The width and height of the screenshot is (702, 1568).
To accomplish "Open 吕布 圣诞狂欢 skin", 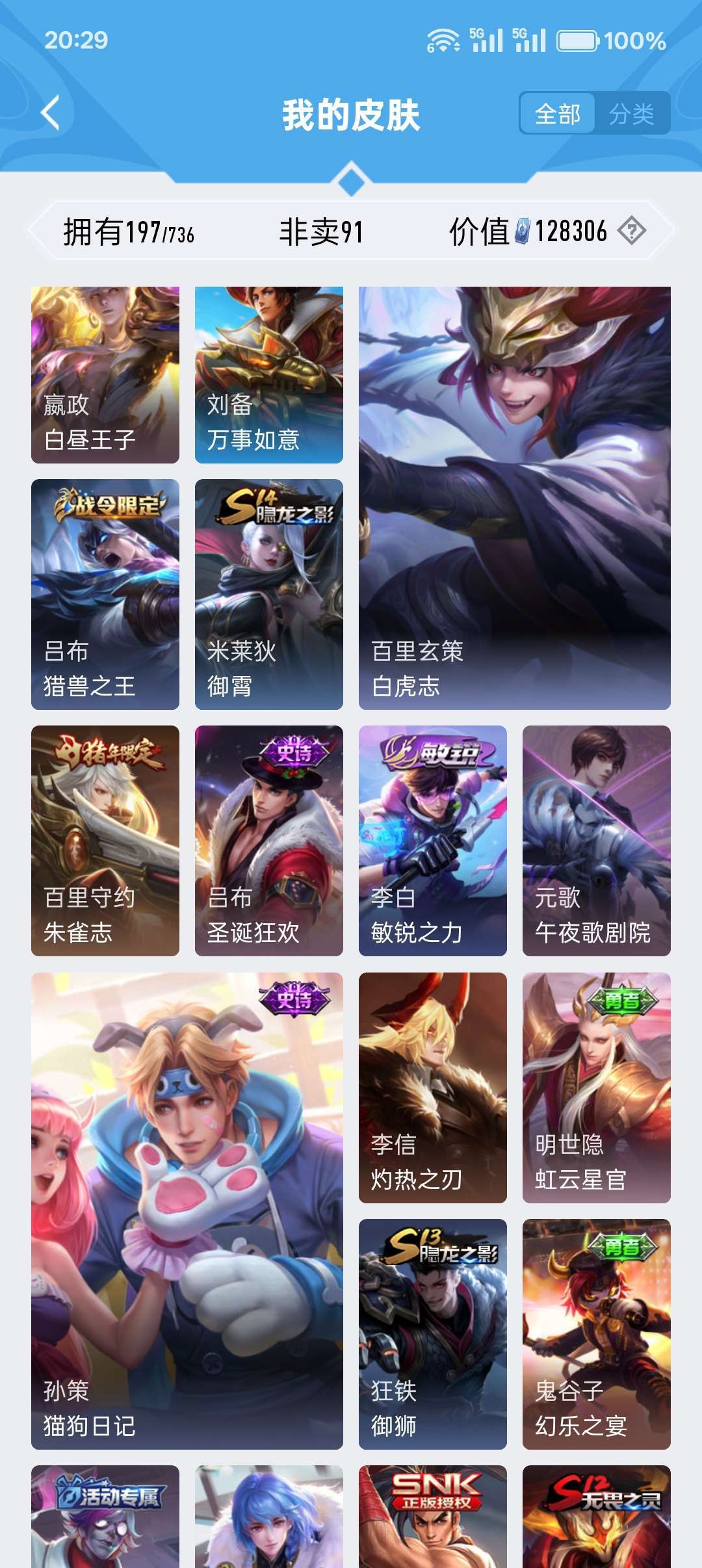I will coord(269,841).
